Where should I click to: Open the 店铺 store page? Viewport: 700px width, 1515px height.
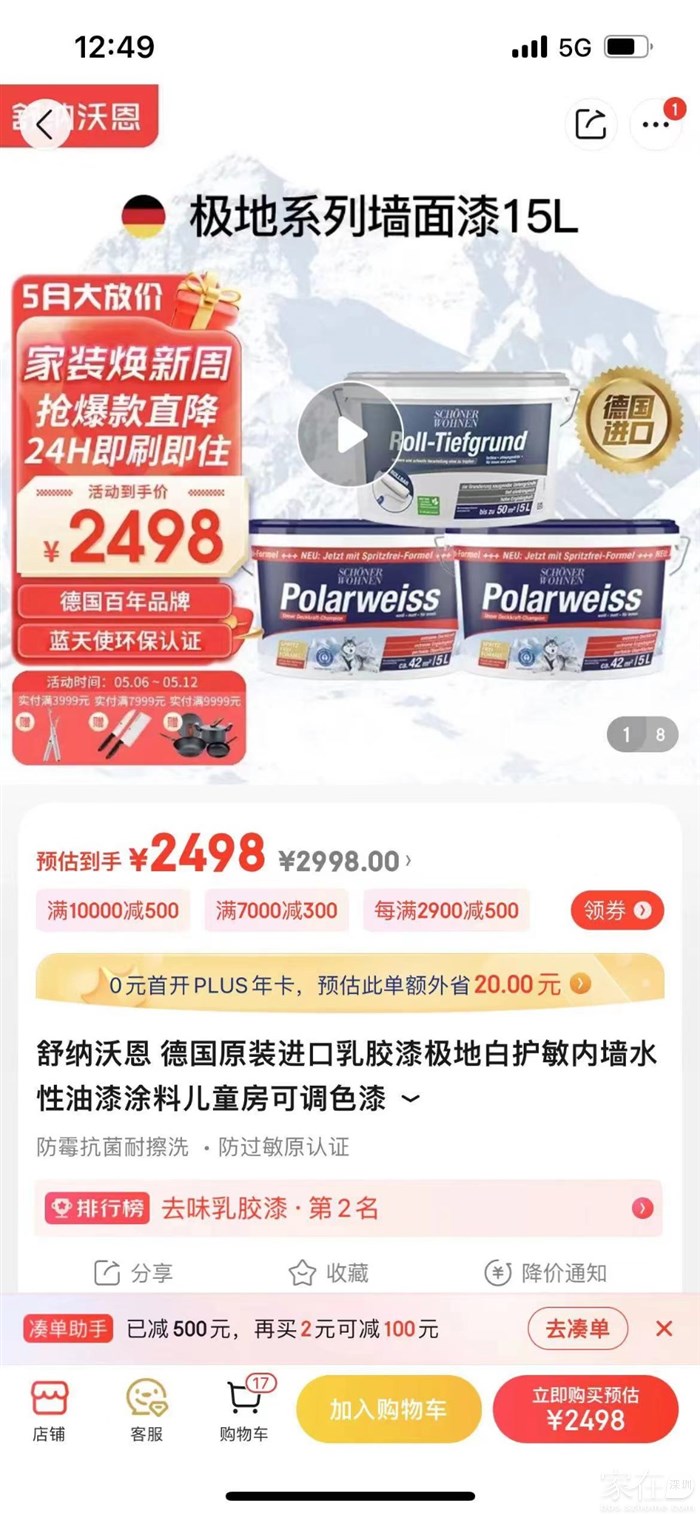[49, 1411]
